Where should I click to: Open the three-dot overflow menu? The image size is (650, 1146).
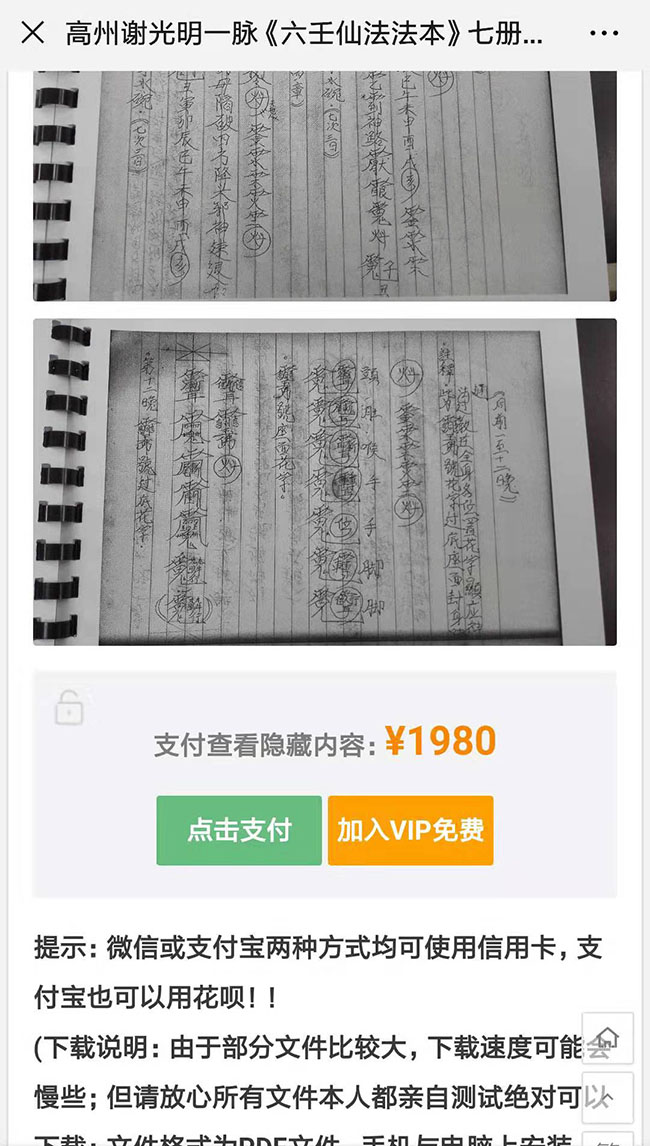click(604, 33)
